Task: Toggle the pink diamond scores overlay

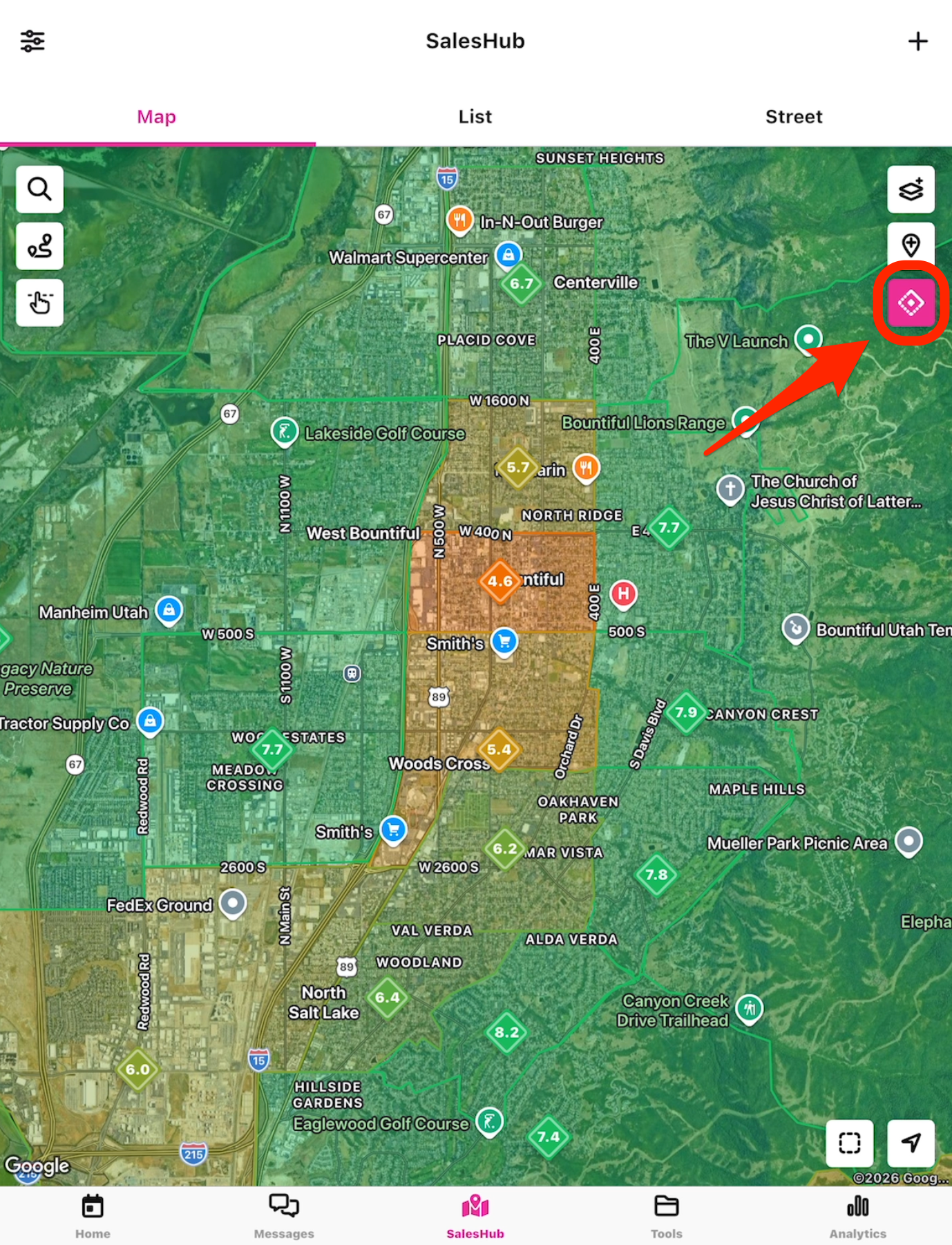Action: tap(911, 303)
